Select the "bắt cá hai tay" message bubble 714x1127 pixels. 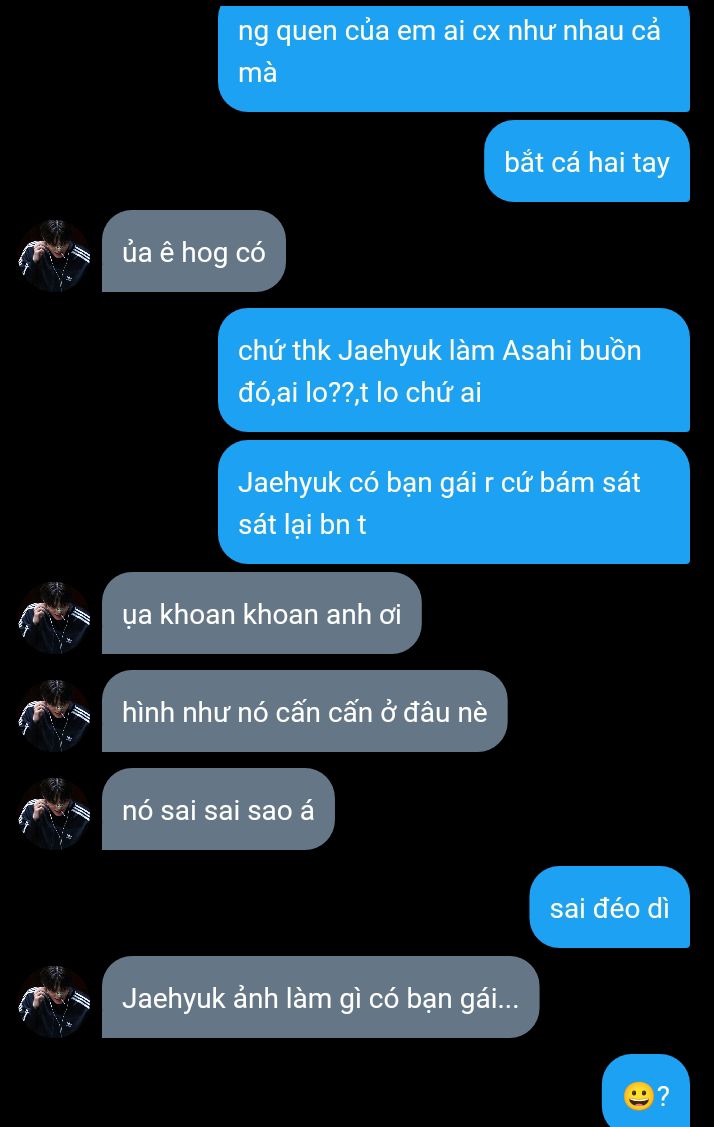click(587, 162)
